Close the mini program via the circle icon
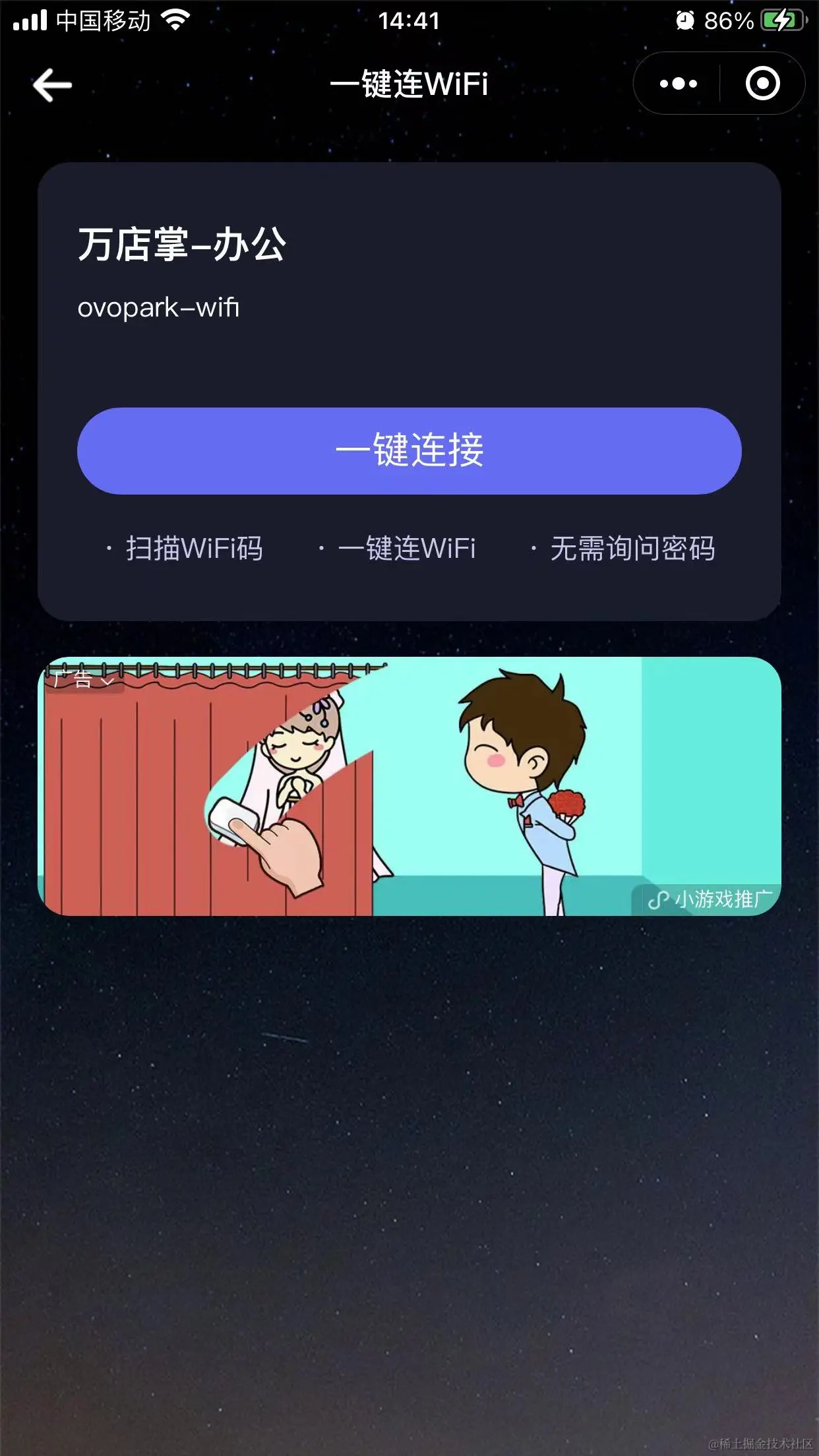 click(762, 84)
